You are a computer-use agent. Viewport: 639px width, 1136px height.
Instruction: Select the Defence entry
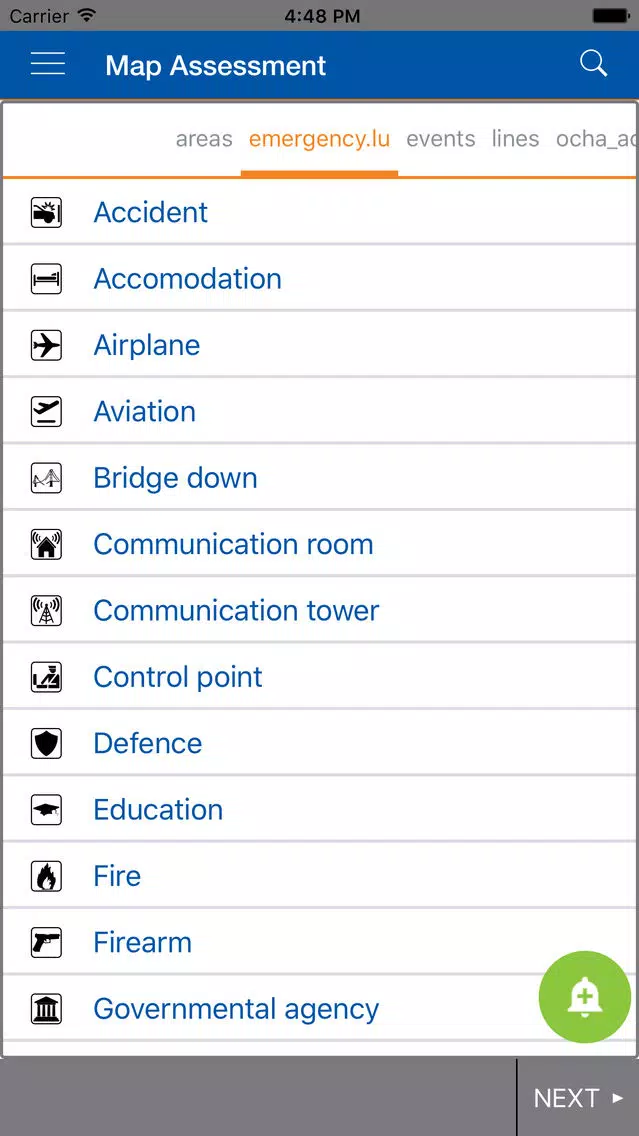point(320,743)
